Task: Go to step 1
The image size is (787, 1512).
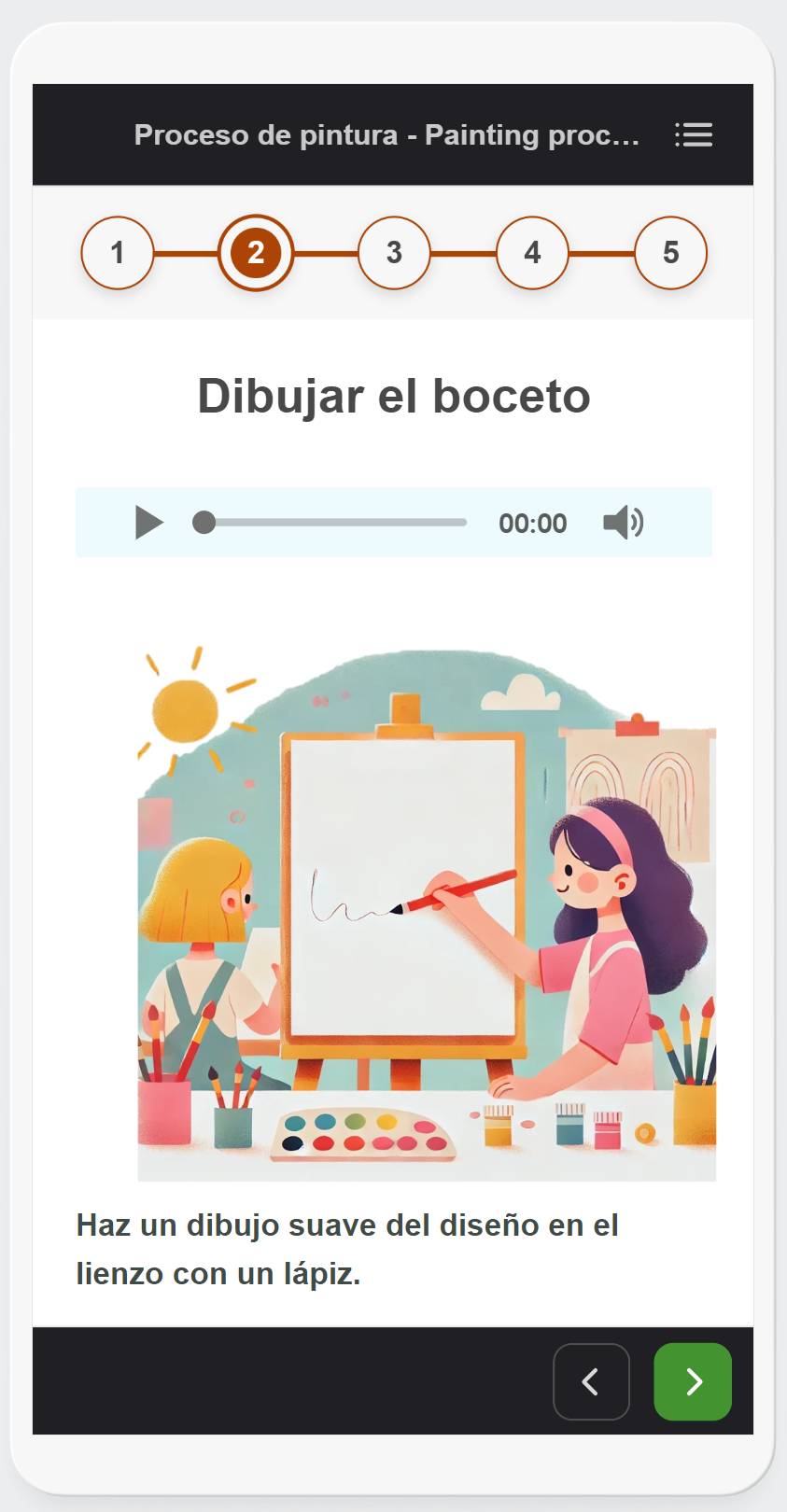Action: point(118,253)
